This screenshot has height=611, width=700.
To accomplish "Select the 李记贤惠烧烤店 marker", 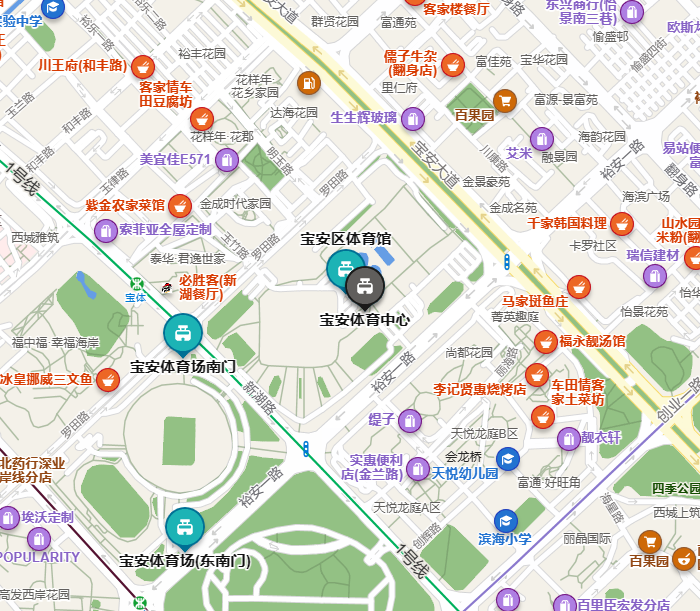I will [537, 375].
